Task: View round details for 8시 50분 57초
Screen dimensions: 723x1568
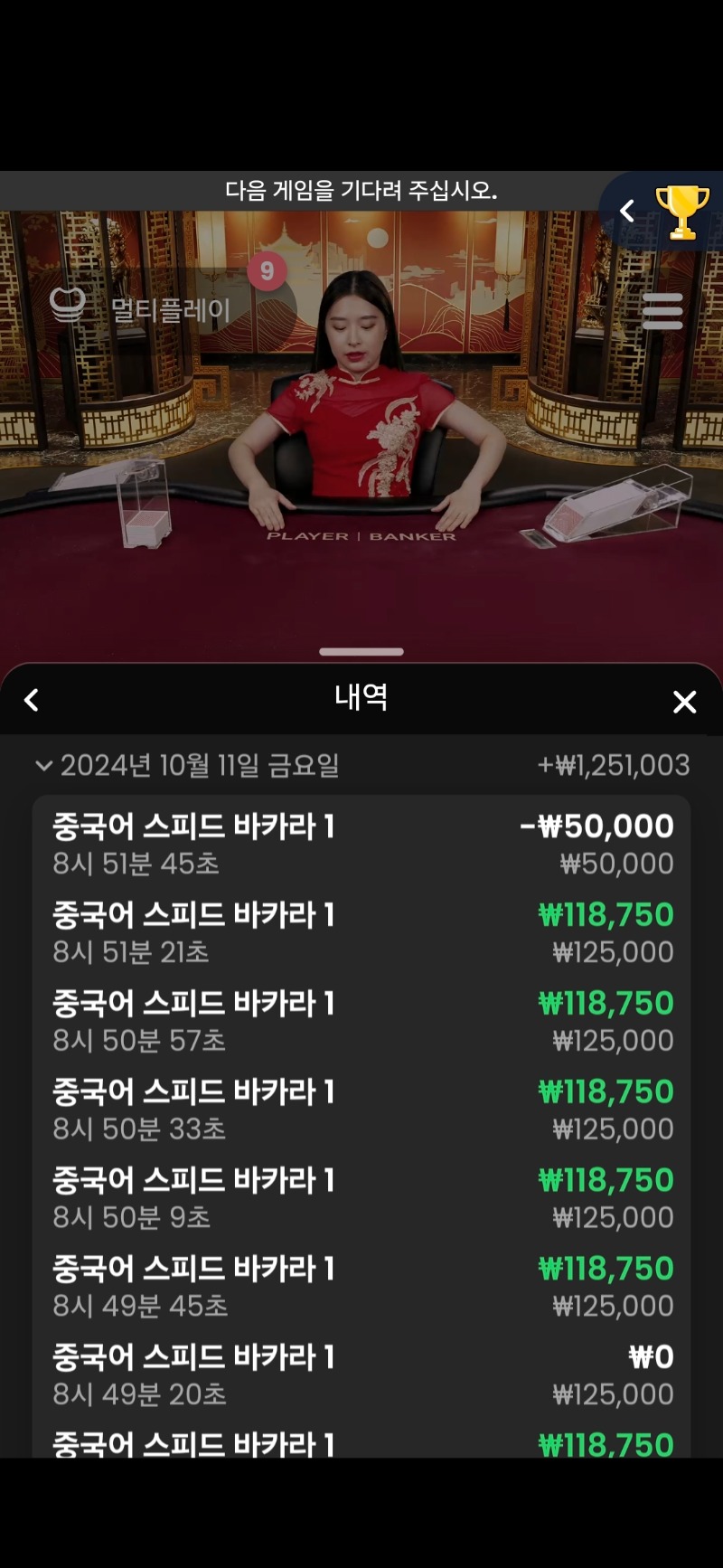Action: [361, 1020]
